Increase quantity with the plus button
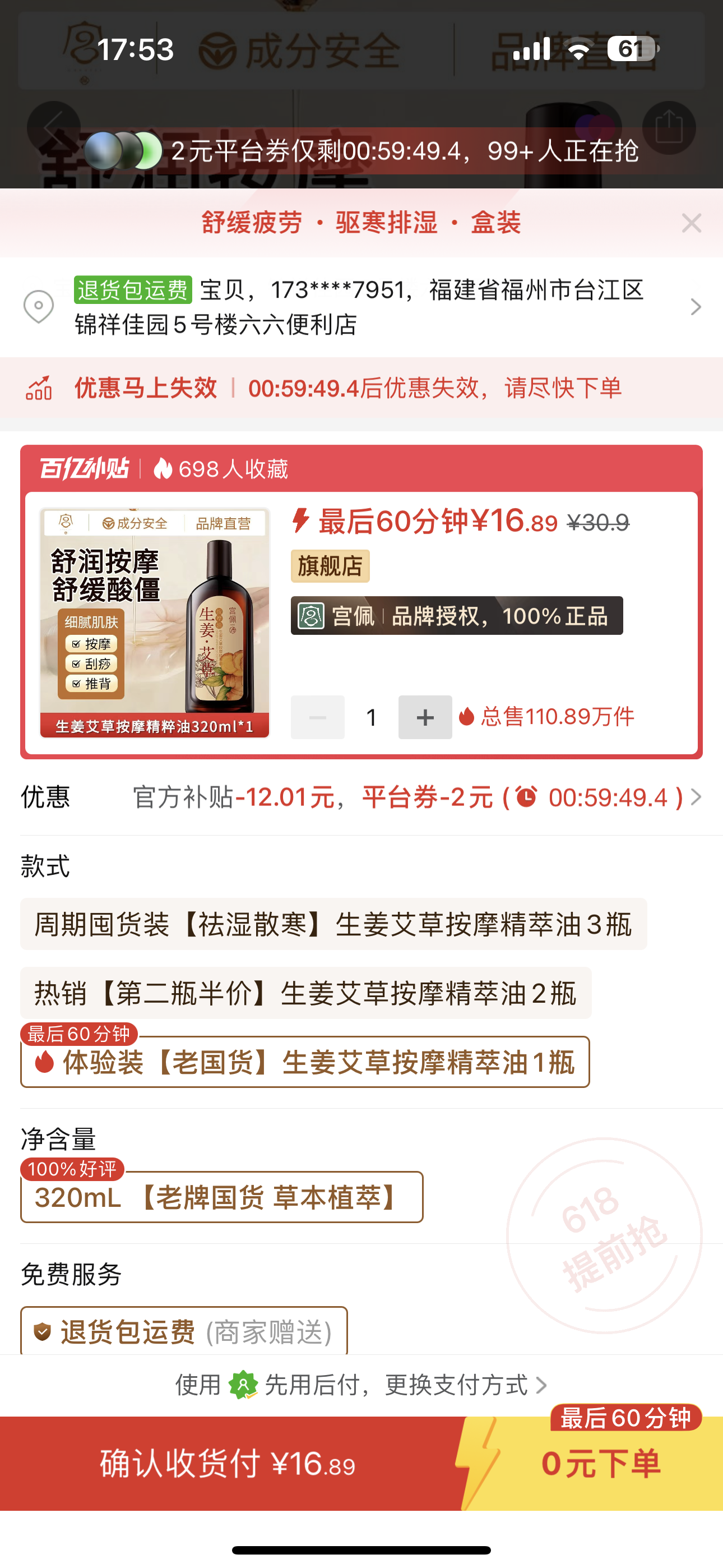The height and width of the screenshot is (1568, 723). point(425,717)
